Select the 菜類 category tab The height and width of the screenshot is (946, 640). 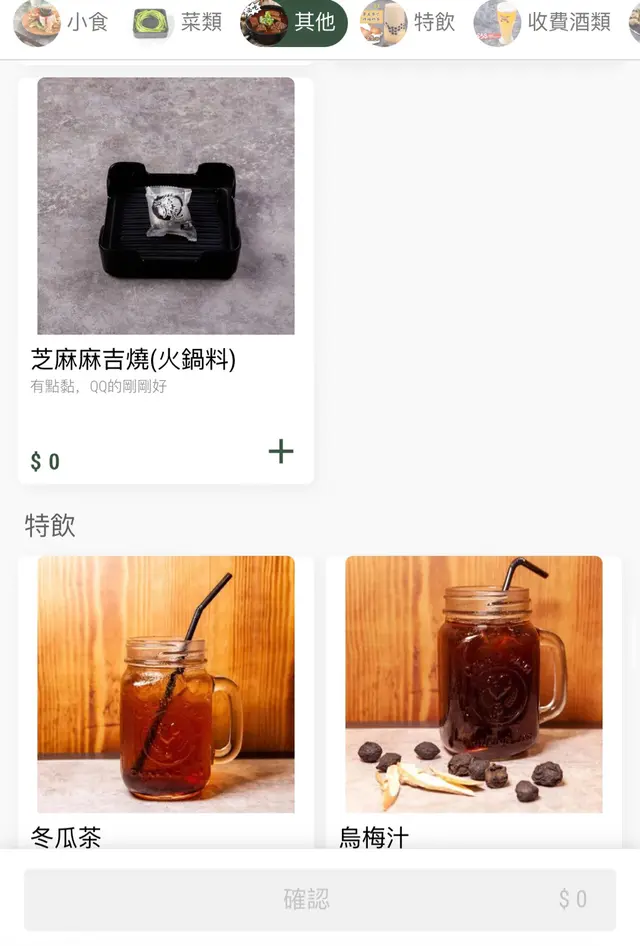[x=178, y=23]
